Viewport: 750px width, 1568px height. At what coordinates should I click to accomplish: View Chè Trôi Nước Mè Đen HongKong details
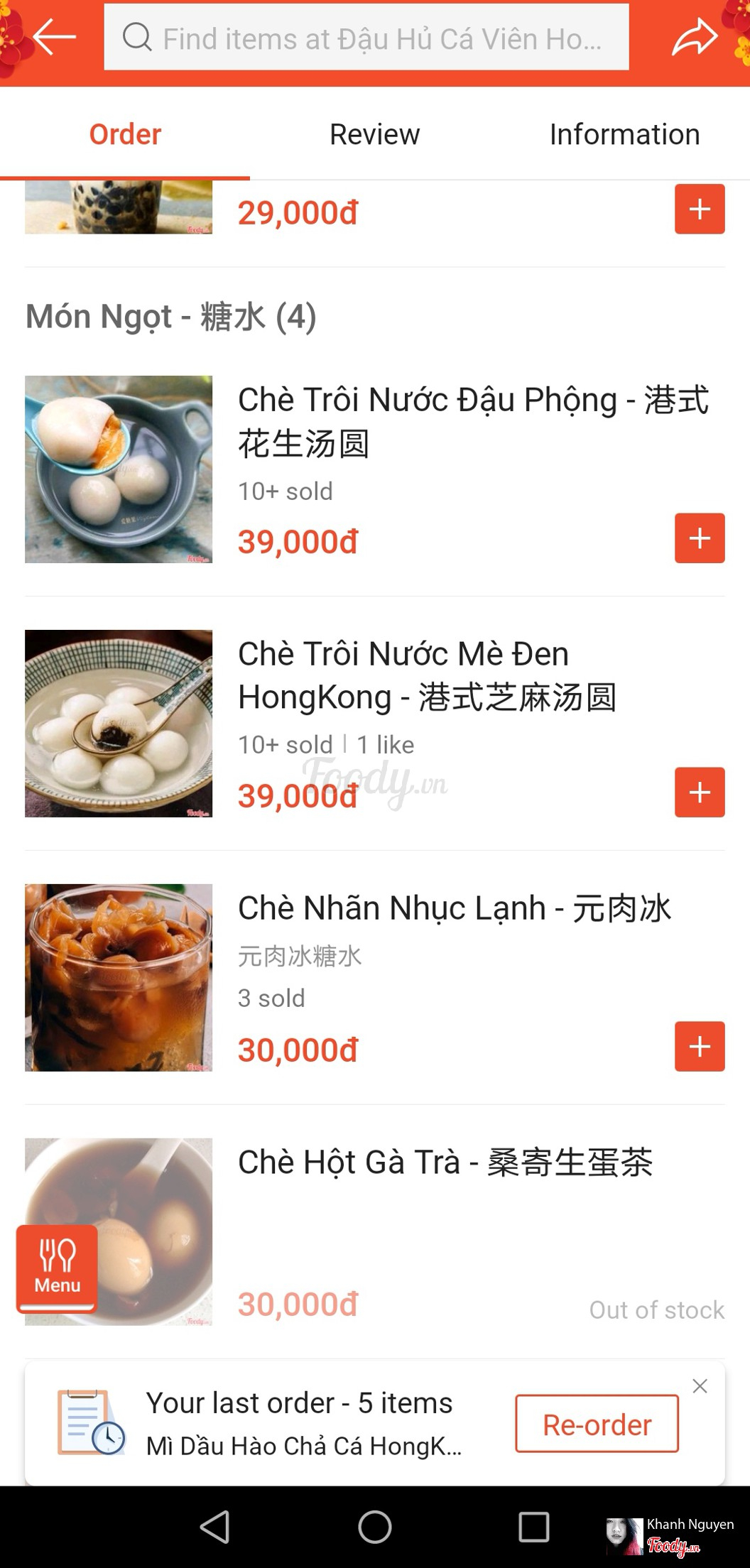pyautogui.click(x=427, y=675)
